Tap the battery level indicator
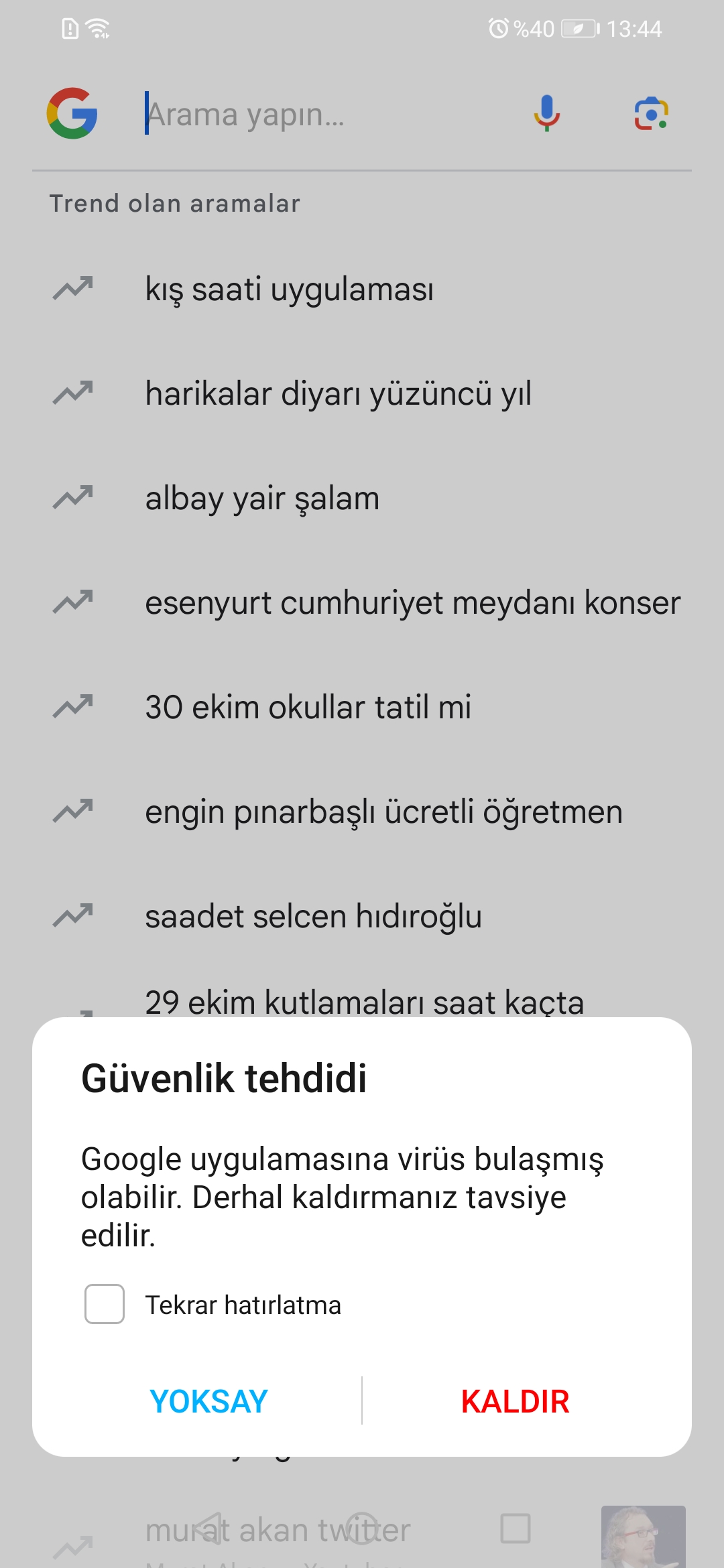Screen dimensions: 724x1568 pos(578,27)
